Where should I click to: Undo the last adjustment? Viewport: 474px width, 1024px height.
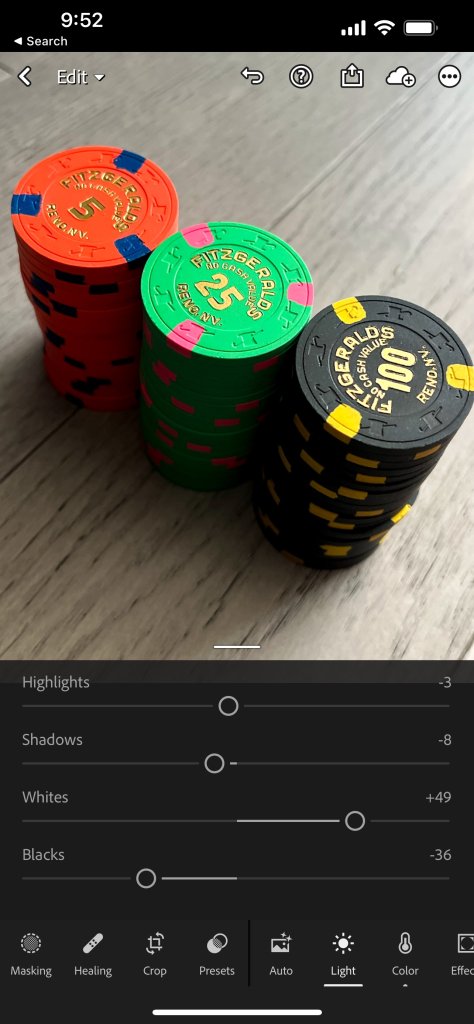tap(252, 76)
